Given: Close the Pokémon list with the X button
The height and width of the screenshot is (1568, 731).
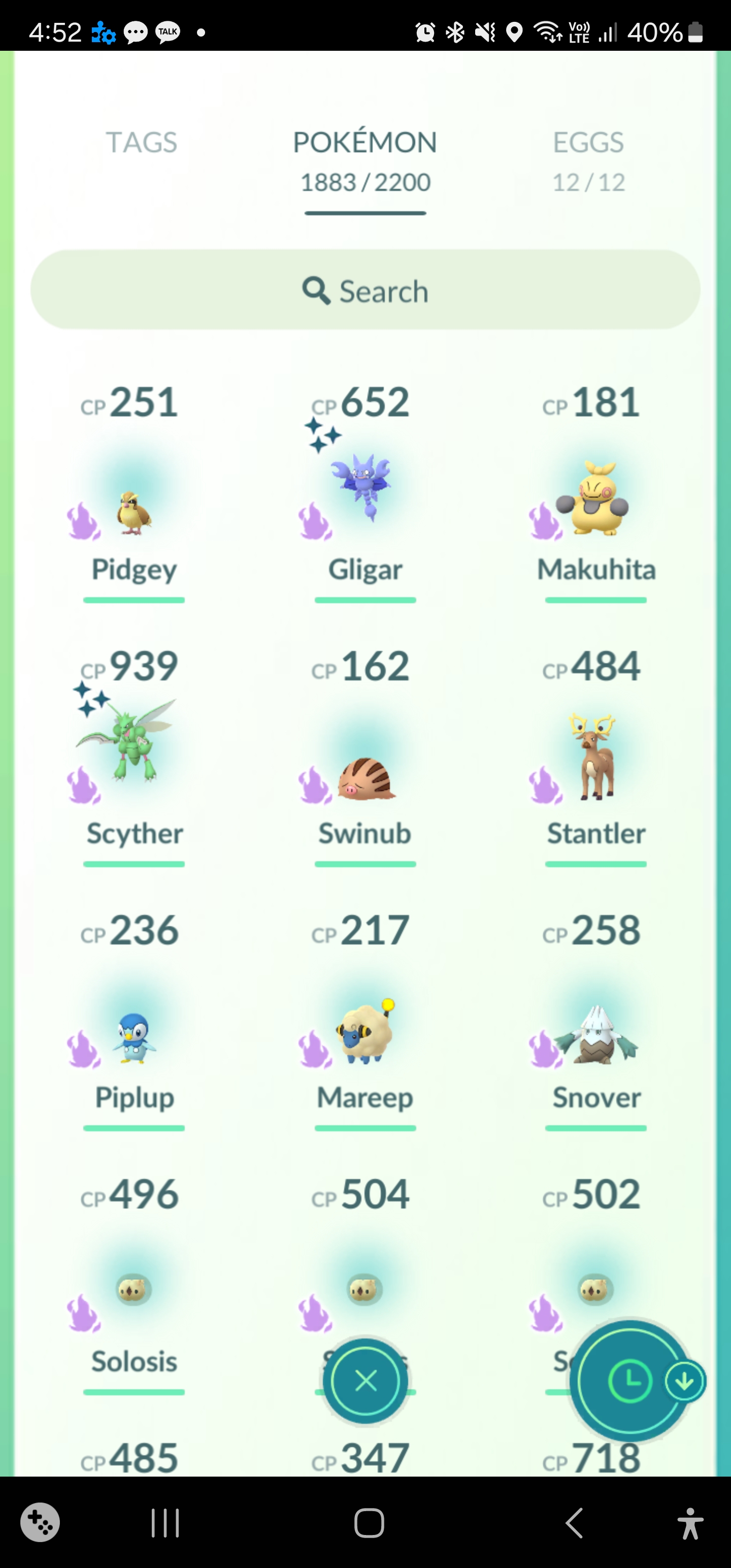Looking at the screenshot, I should [x=365, y=1381].
